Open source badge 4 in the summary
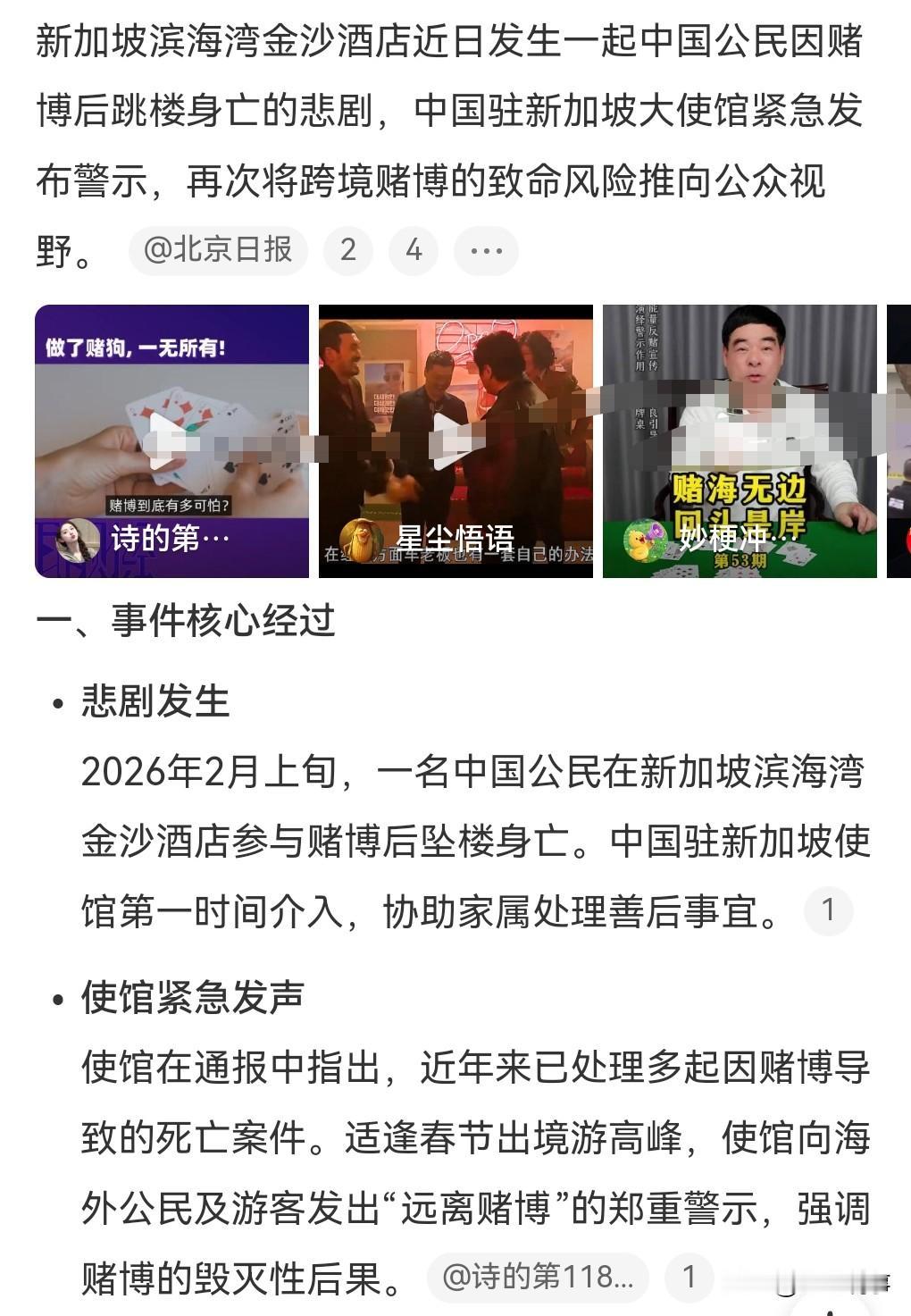The image size is (911, 1316). click(413, 251)
